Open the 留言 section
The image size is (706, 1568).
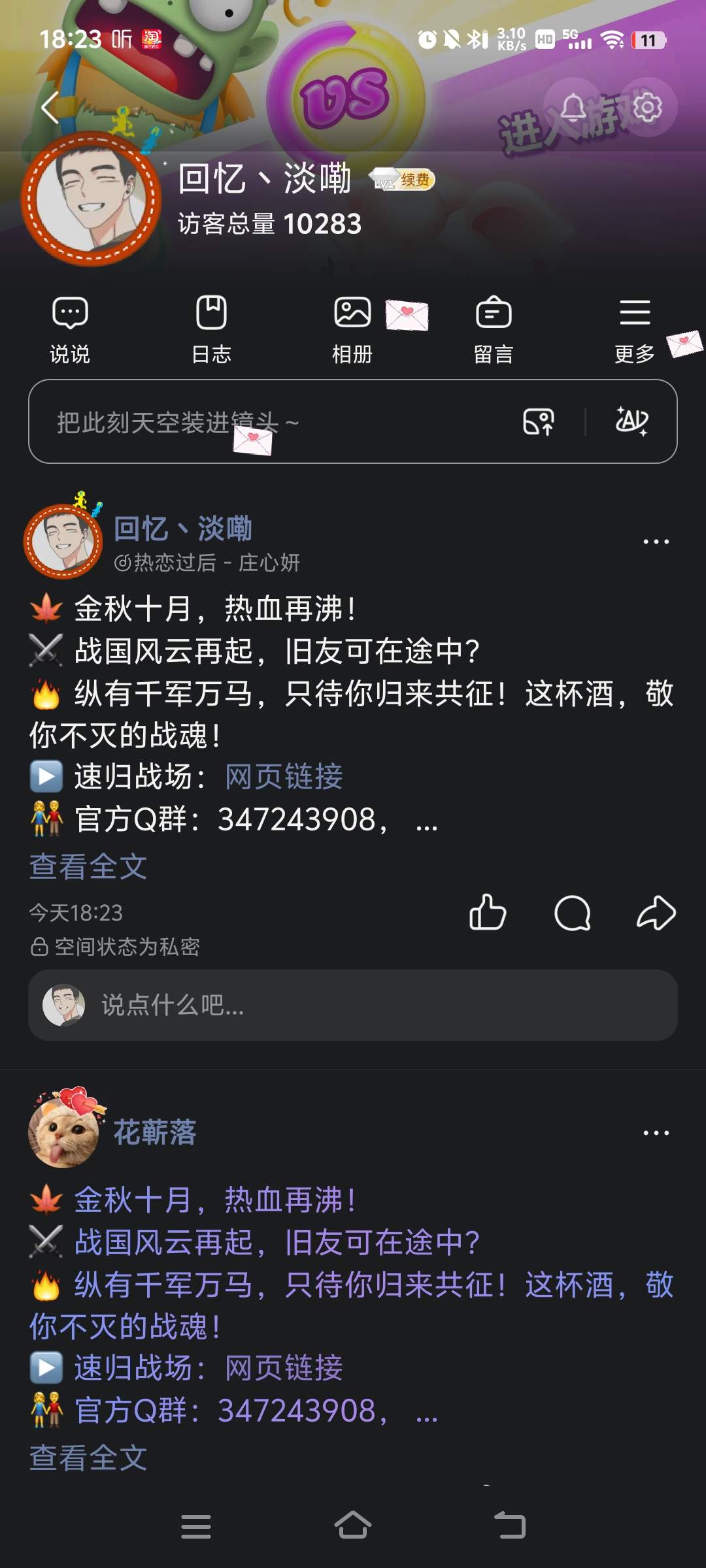coord(494,330)
